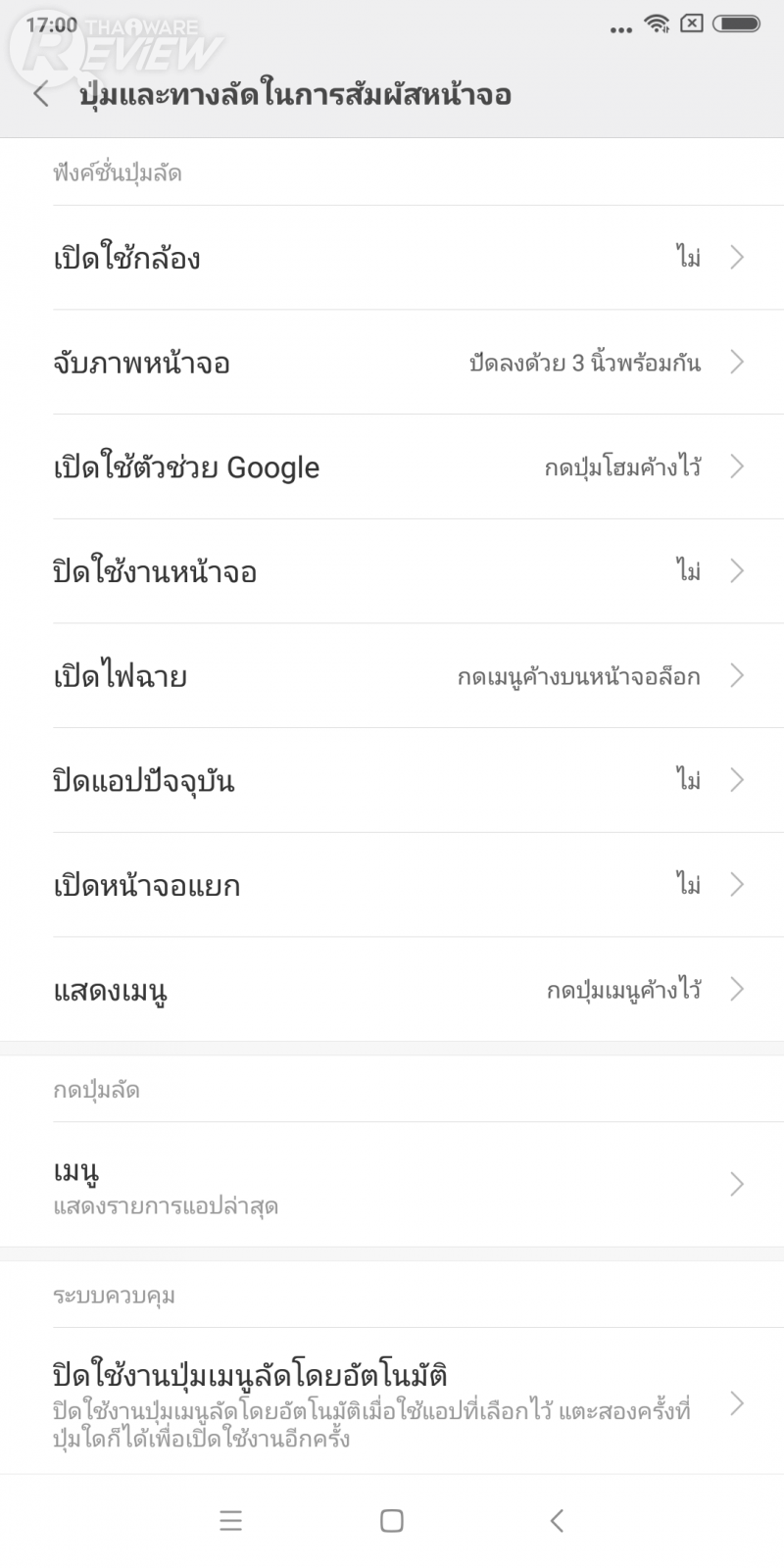Open the จับภาพหน้าจอ shortcut setting

pyautogui.click(x=392, y=363)
